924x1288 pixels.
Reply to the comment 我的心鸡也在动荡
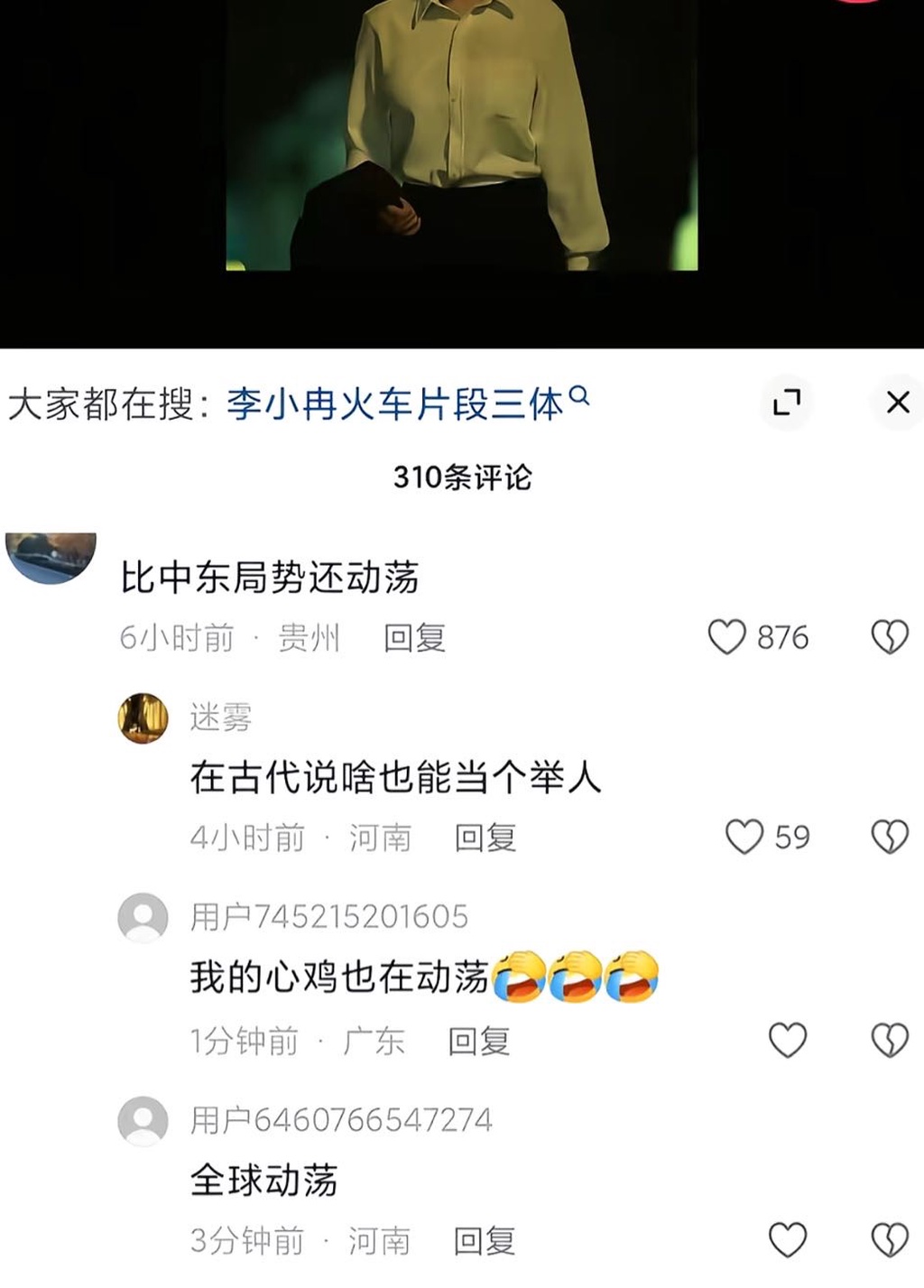pos(479,1042)
